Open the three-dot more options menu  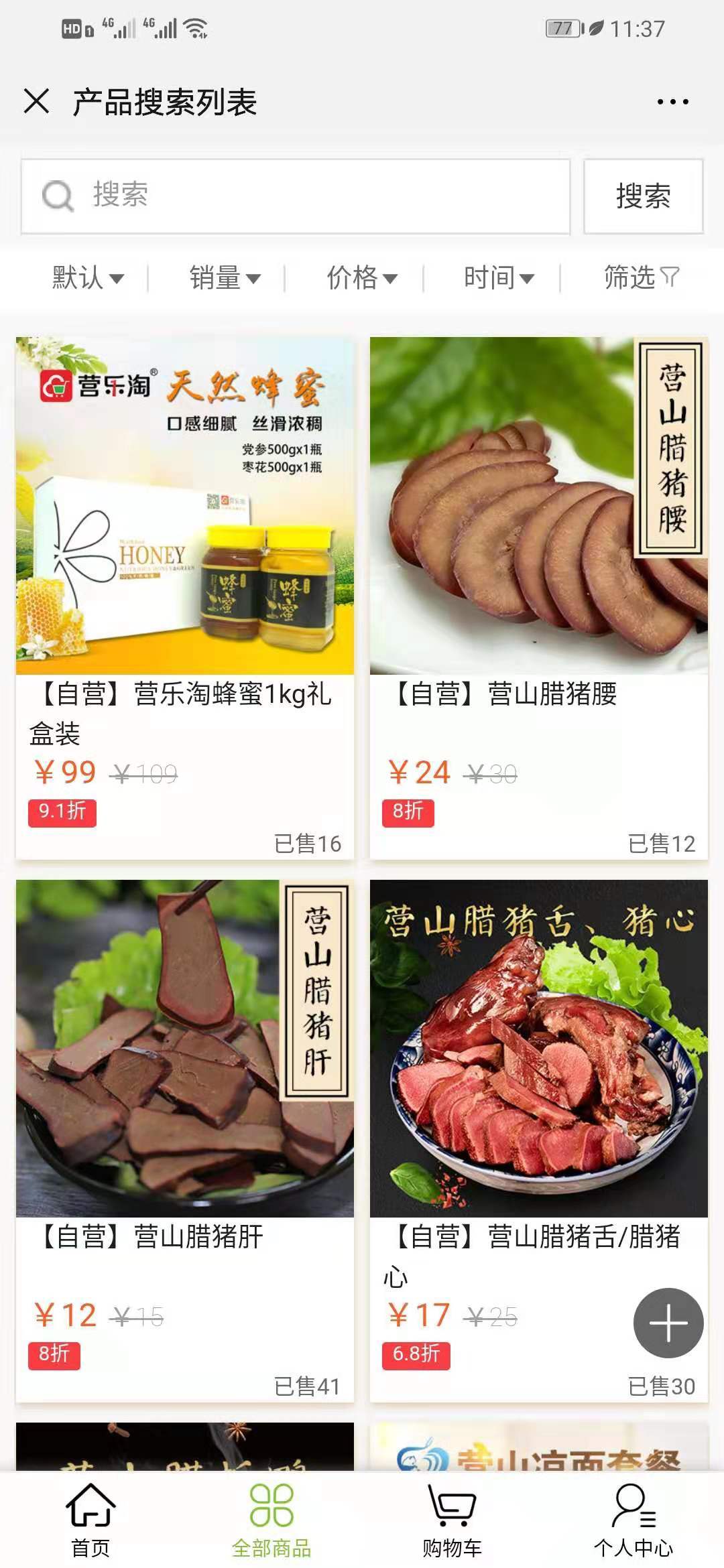coord(672,101)
